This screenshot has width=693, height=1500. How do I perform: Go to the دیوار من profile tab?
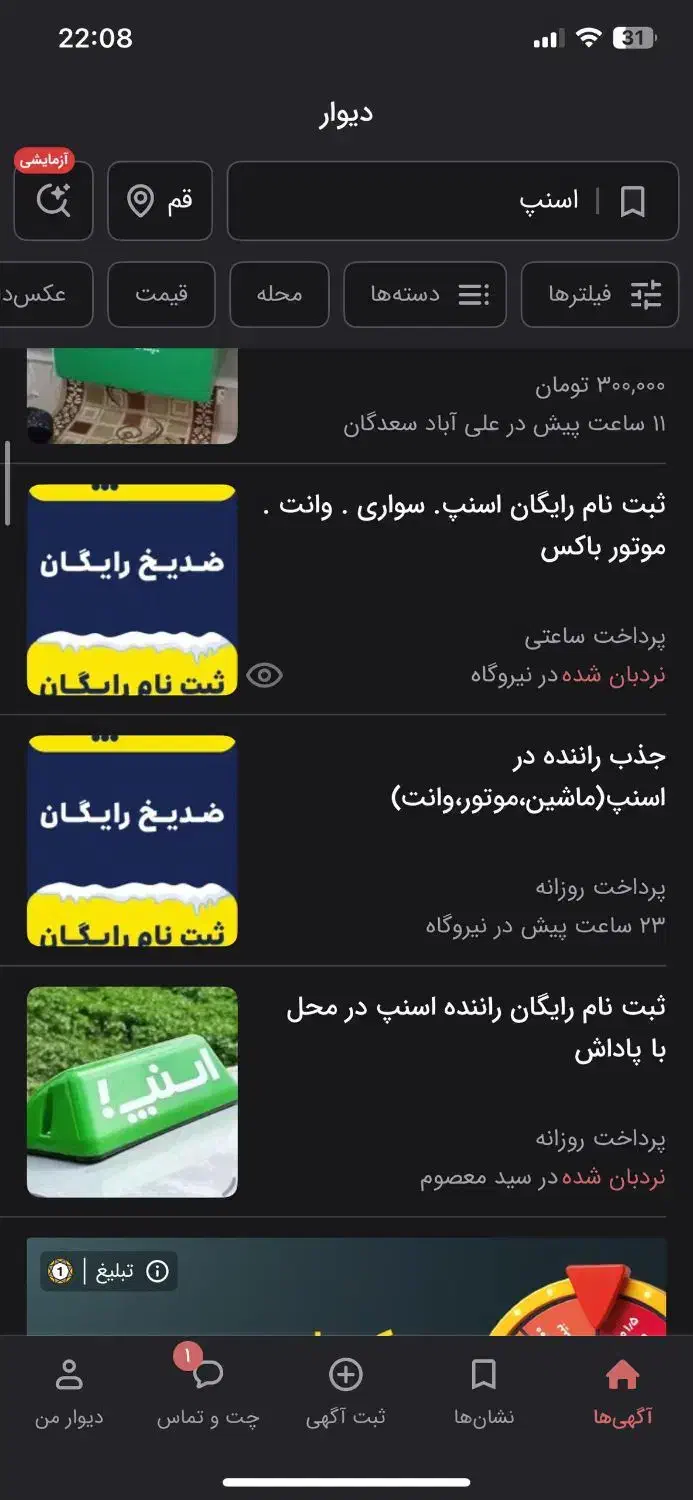[x=69, y=1392]
